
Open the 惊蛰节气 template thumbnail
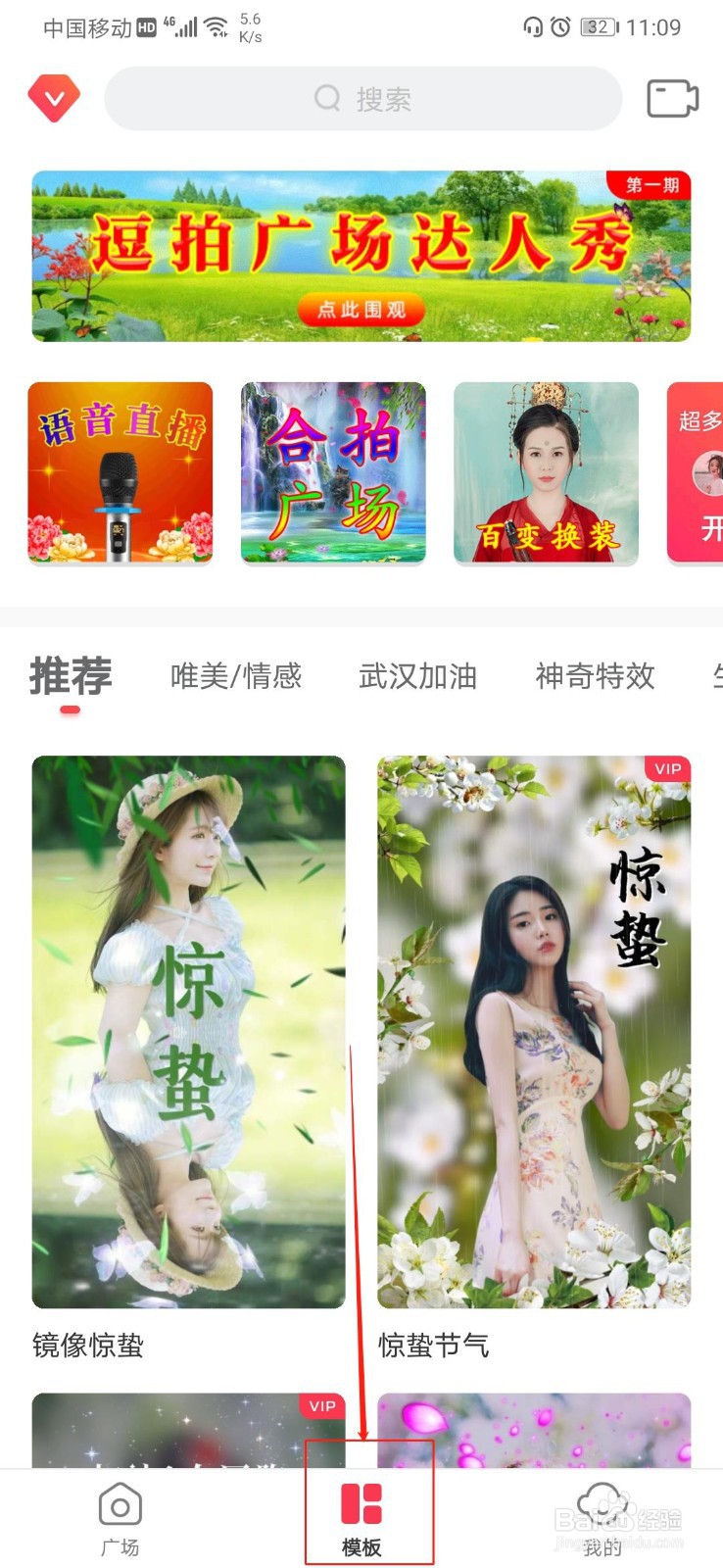coord(534,1029)
